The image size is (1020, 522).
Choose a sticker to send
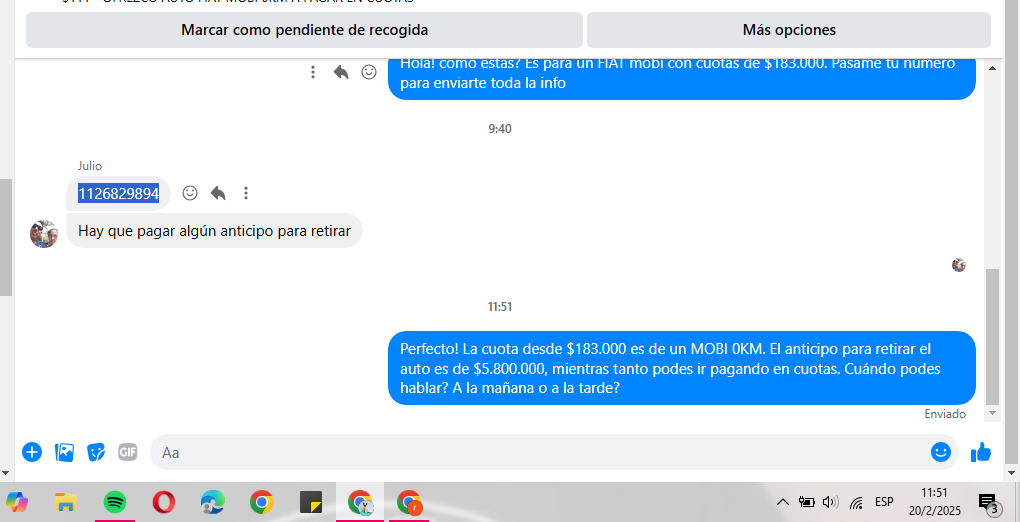pos(96,452)
